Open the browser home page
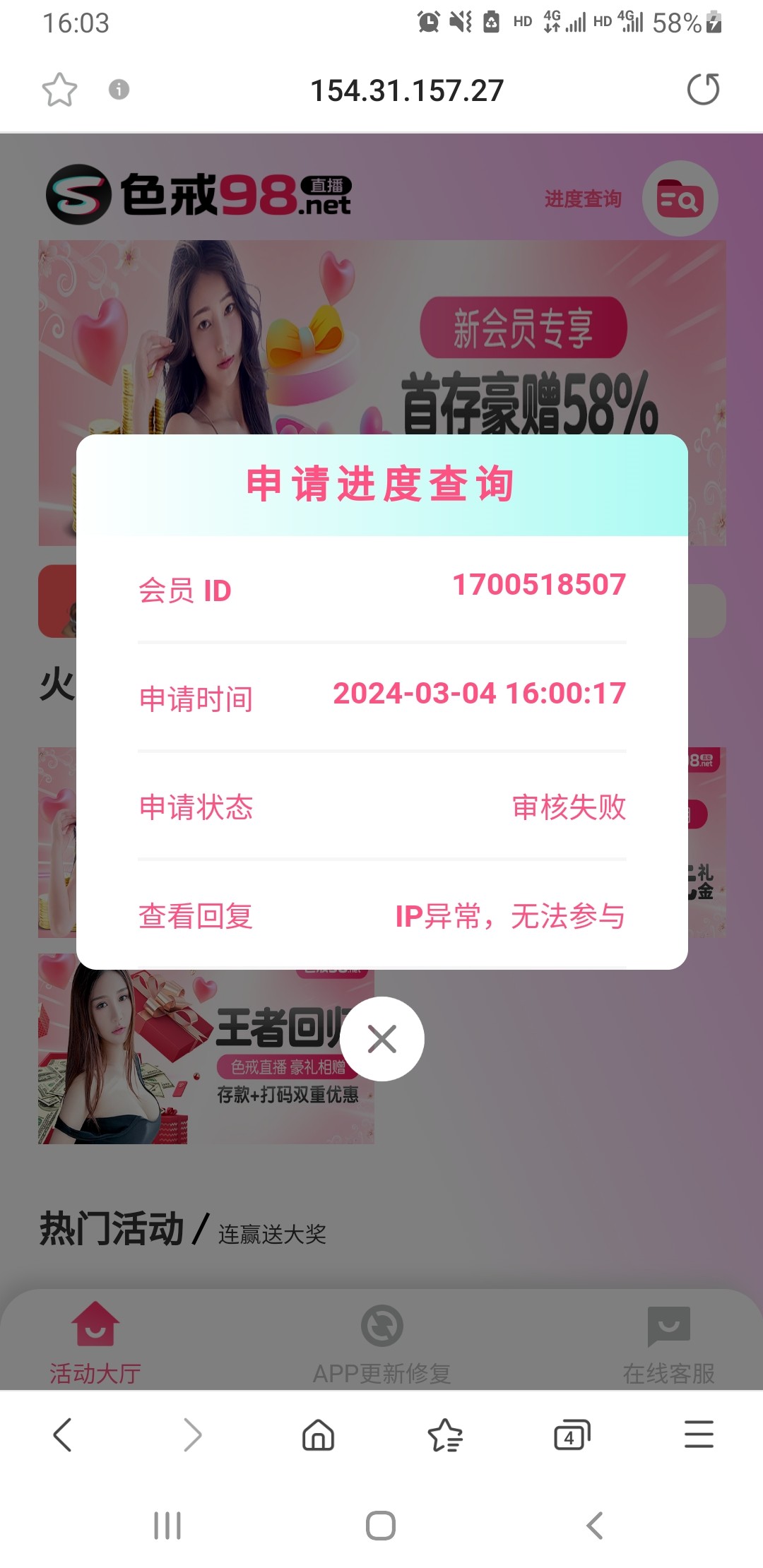The height and width of the screenshot is (1568, 763). coord(318,1435)
